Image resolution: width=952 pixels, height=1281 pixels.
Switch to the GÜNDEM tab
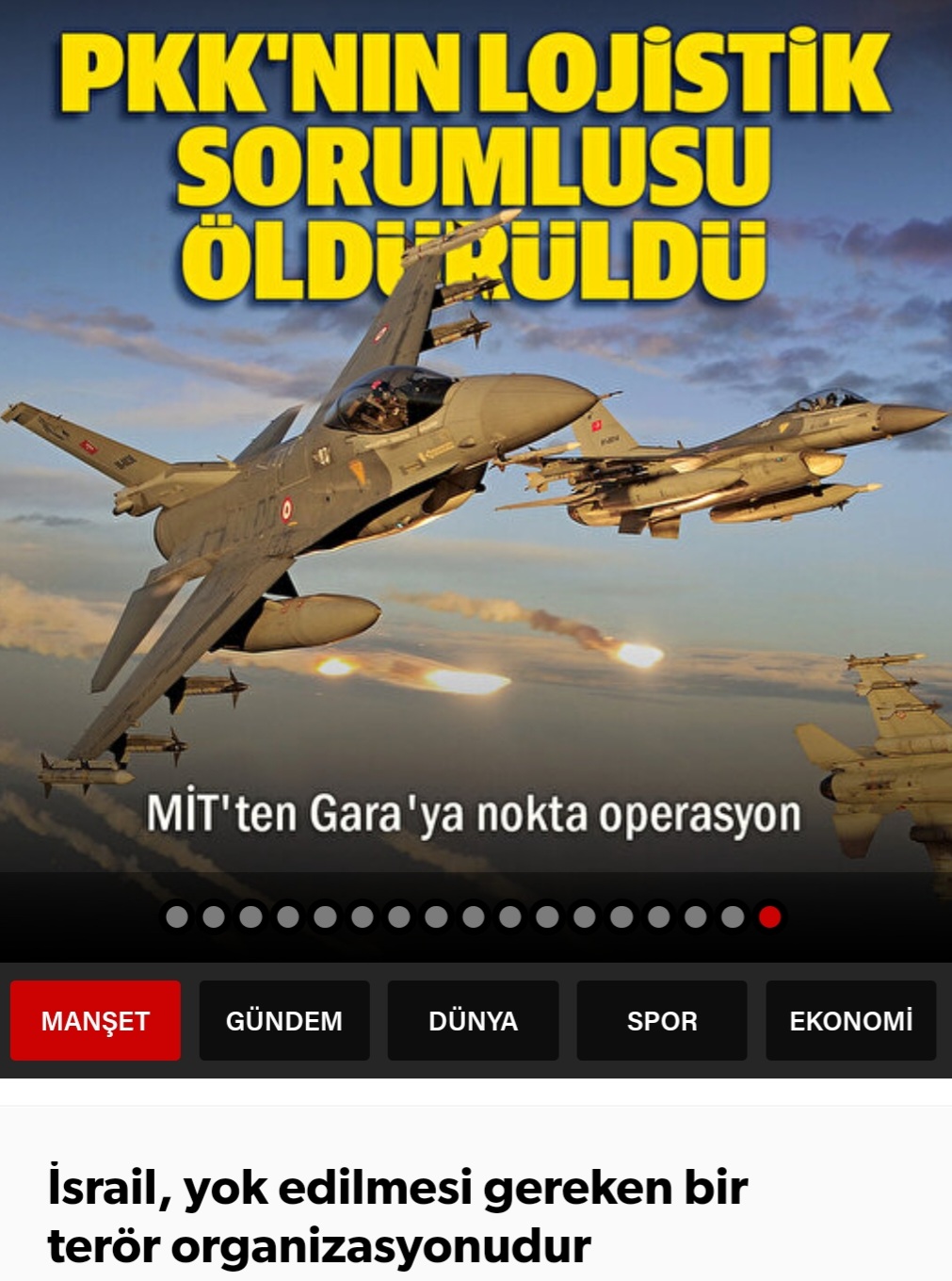click(284, 1021)
